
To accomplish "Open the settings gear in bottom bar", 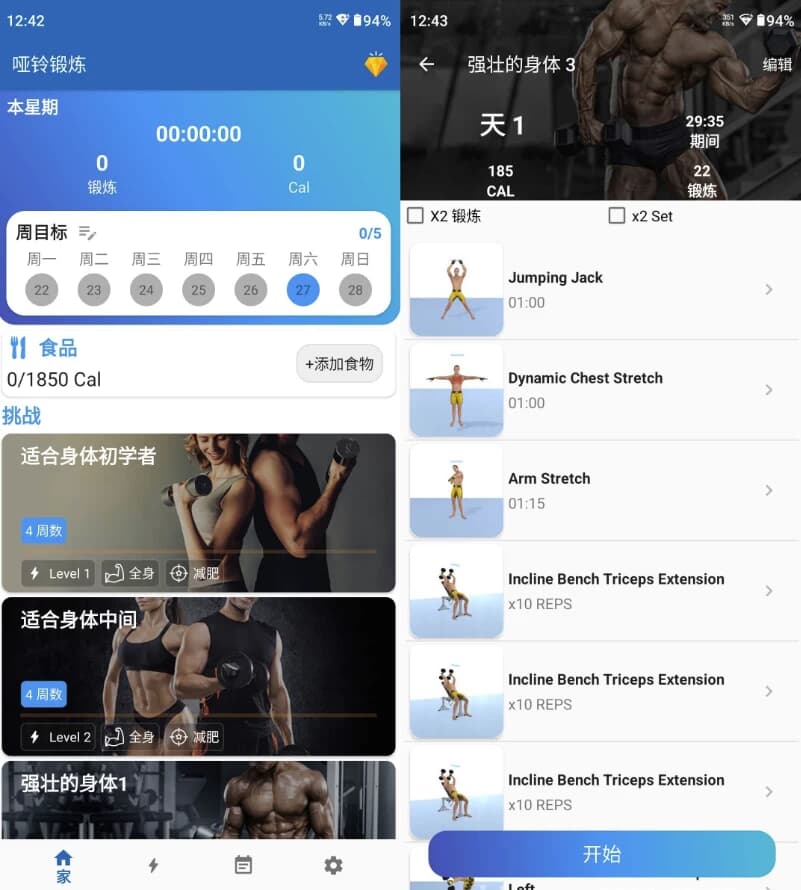I will tap(333, 864).
